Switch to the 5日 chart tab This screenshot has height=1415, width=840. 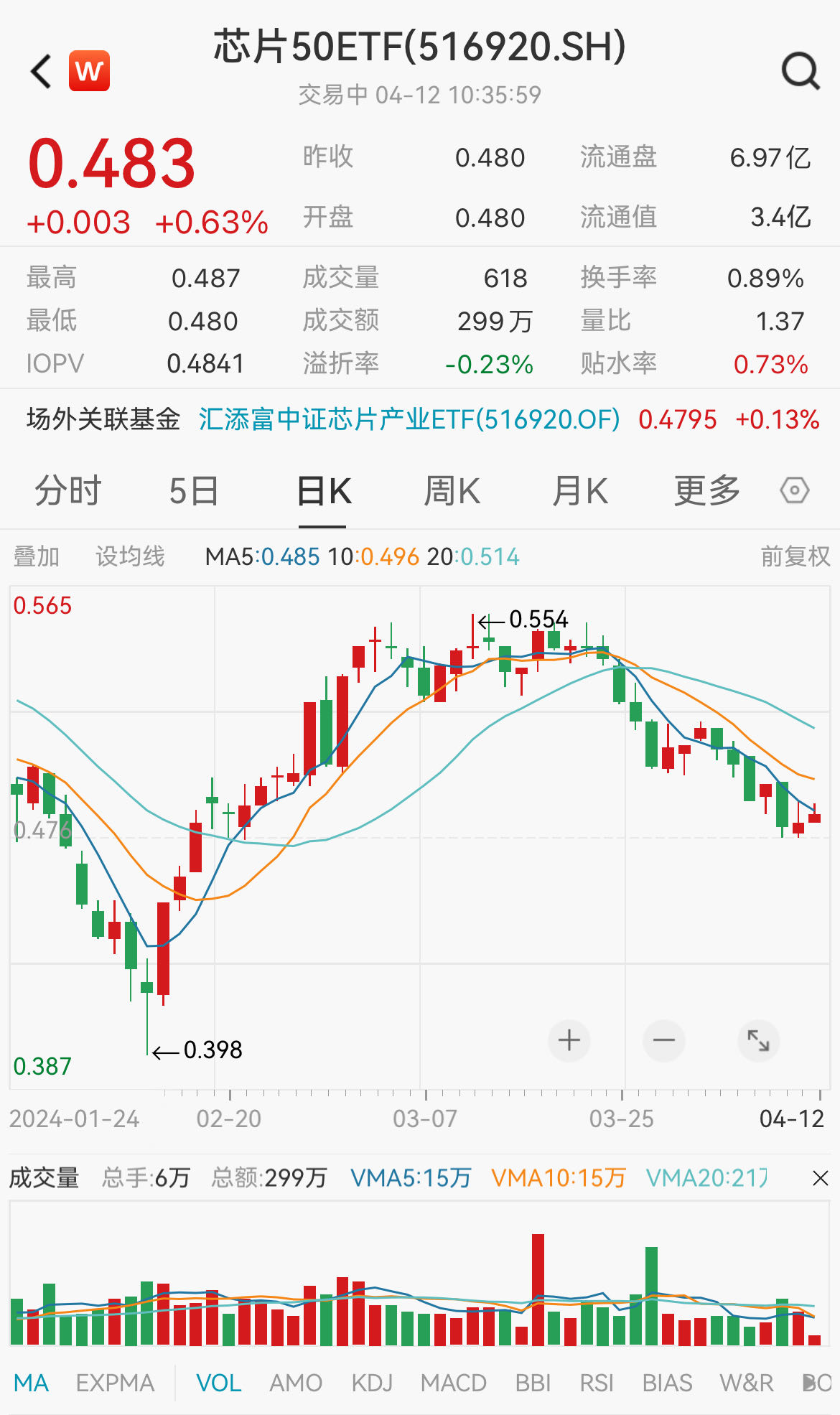pos(194,492)
